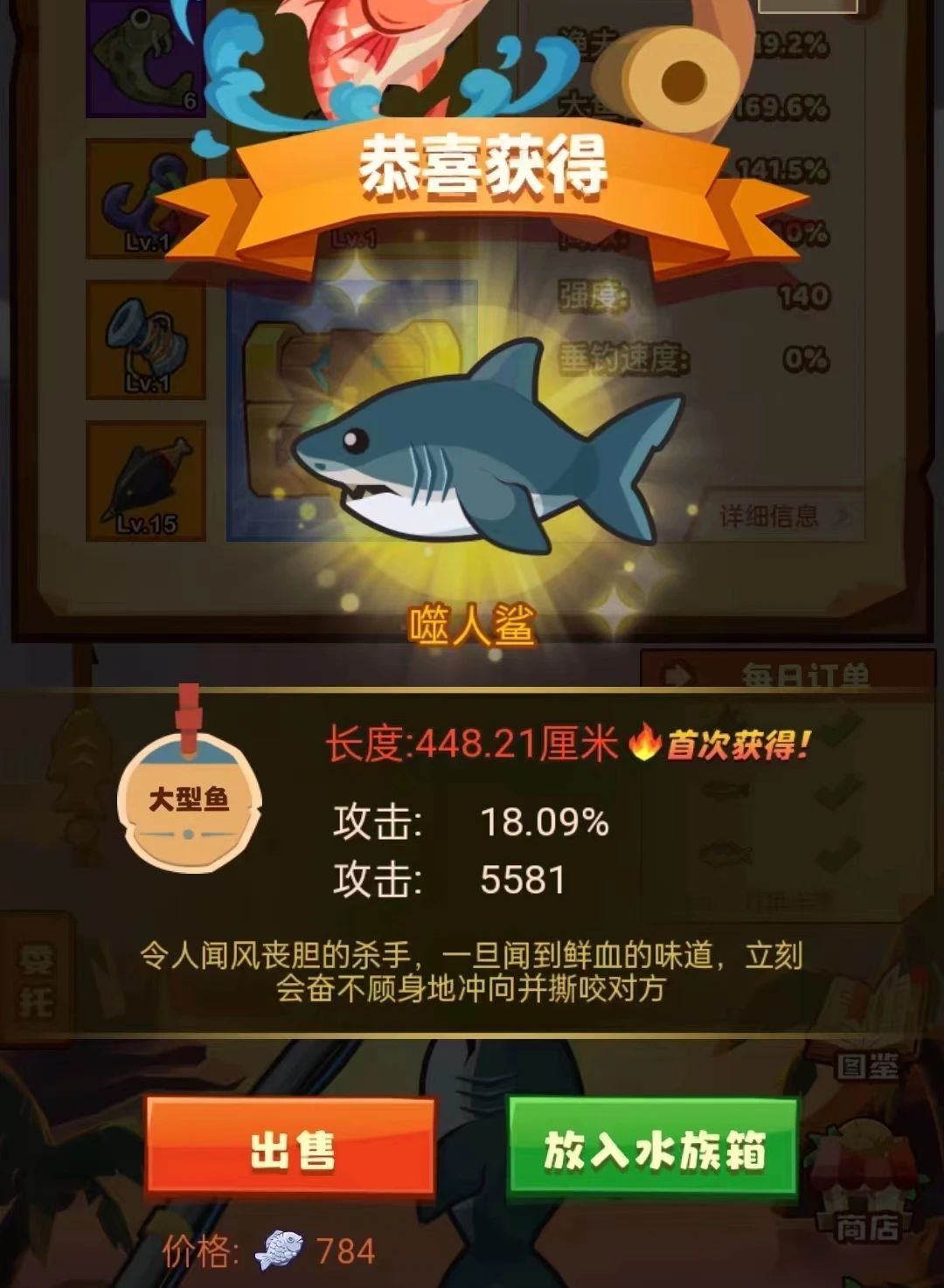Click the flame icon next to 首次获得

point(643,744)
